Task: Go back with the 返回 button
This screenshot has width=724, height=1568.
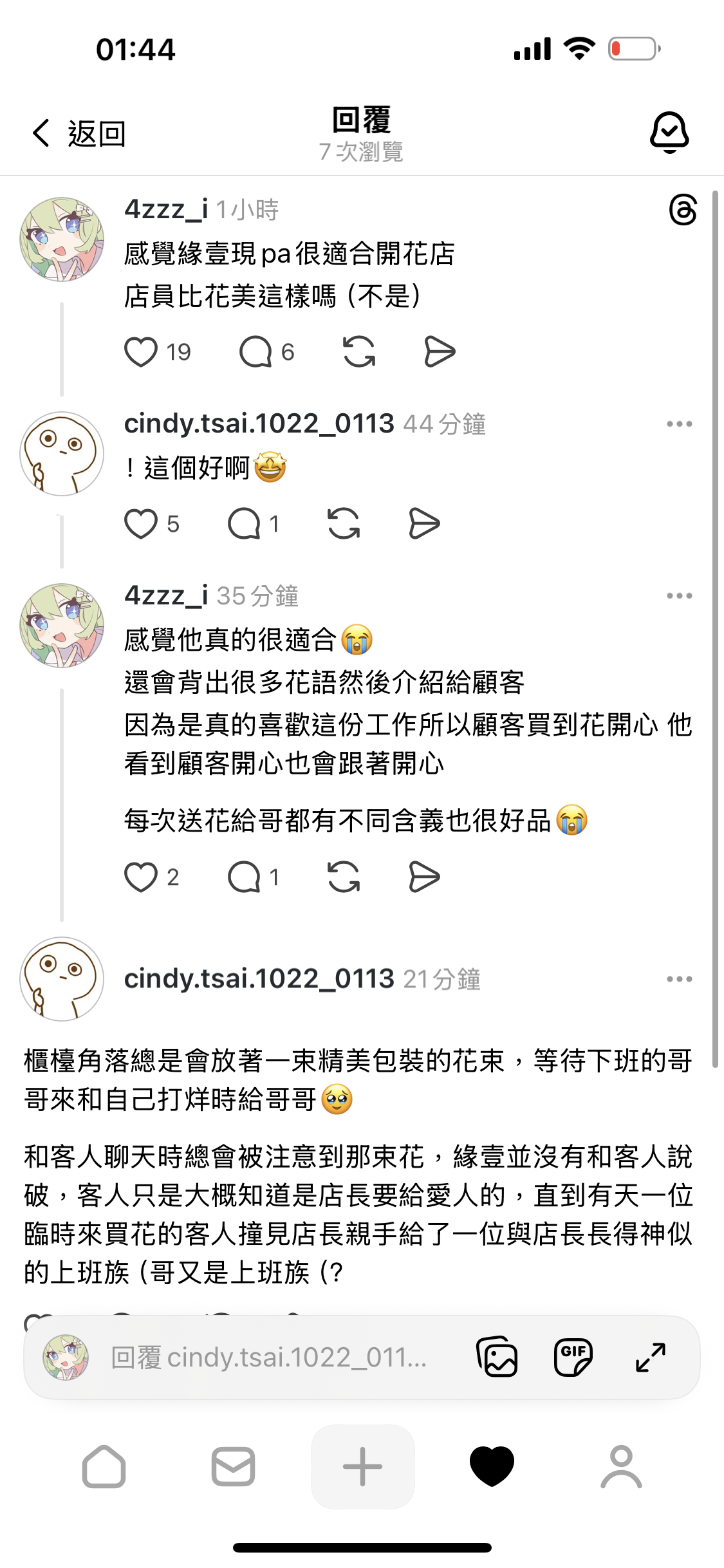Action: [x=79, y=133]
